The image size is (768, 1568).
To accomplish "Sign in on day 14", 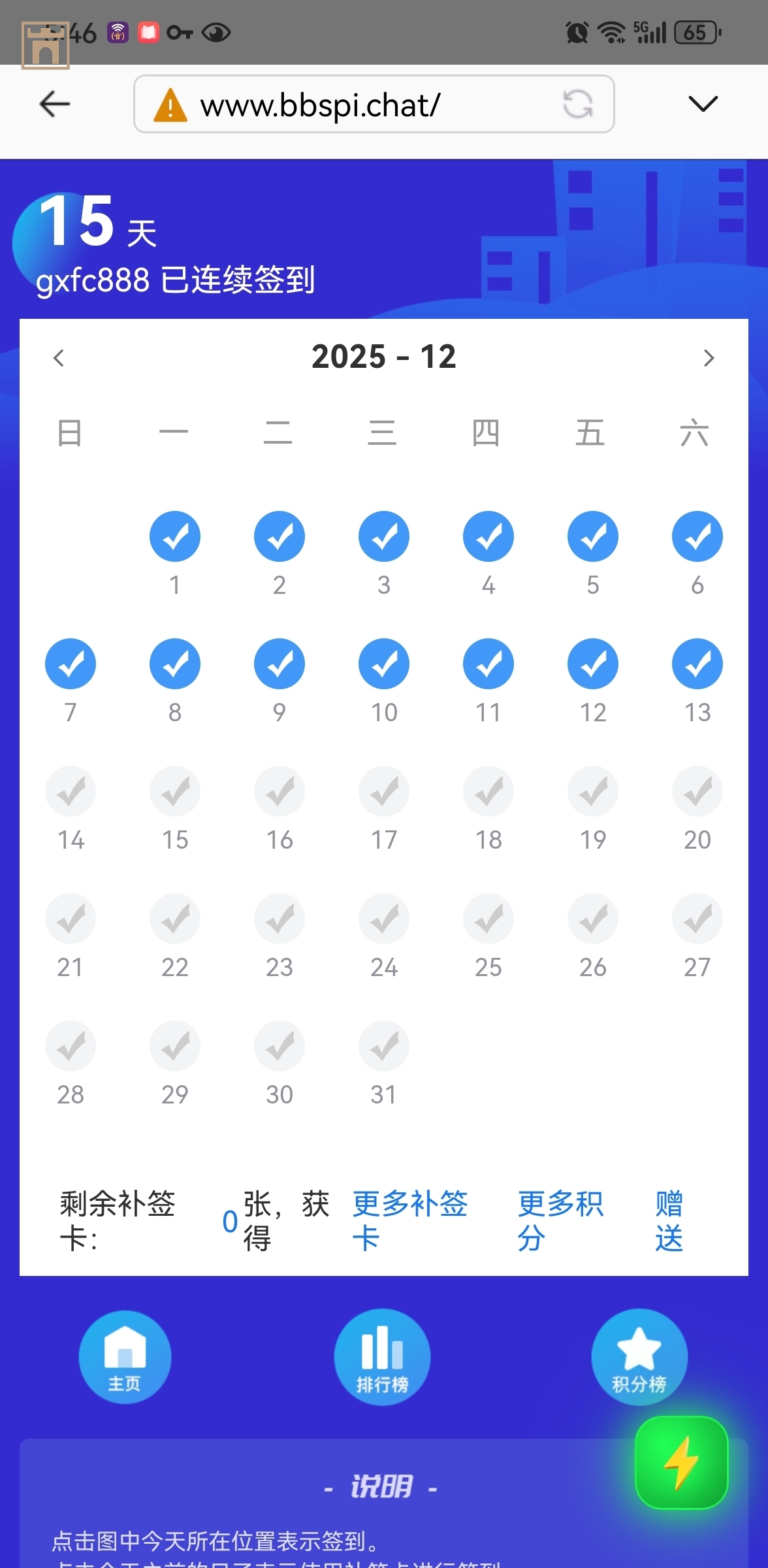I will [71, 792].
